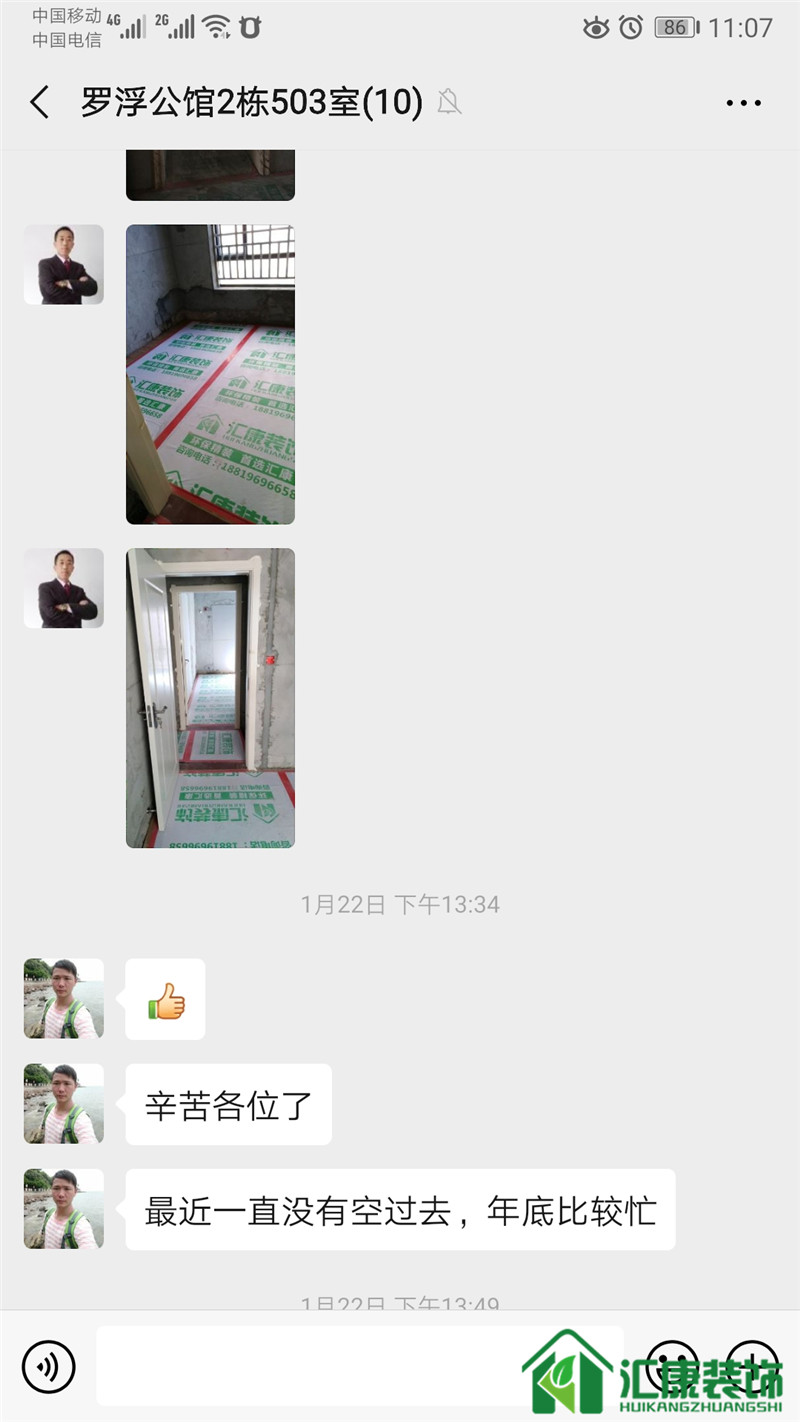Screen dimensions: 800x1422
Task: Open the photo of the covered floor by the window
Action: pyautogui.click(x=210, y=374)
